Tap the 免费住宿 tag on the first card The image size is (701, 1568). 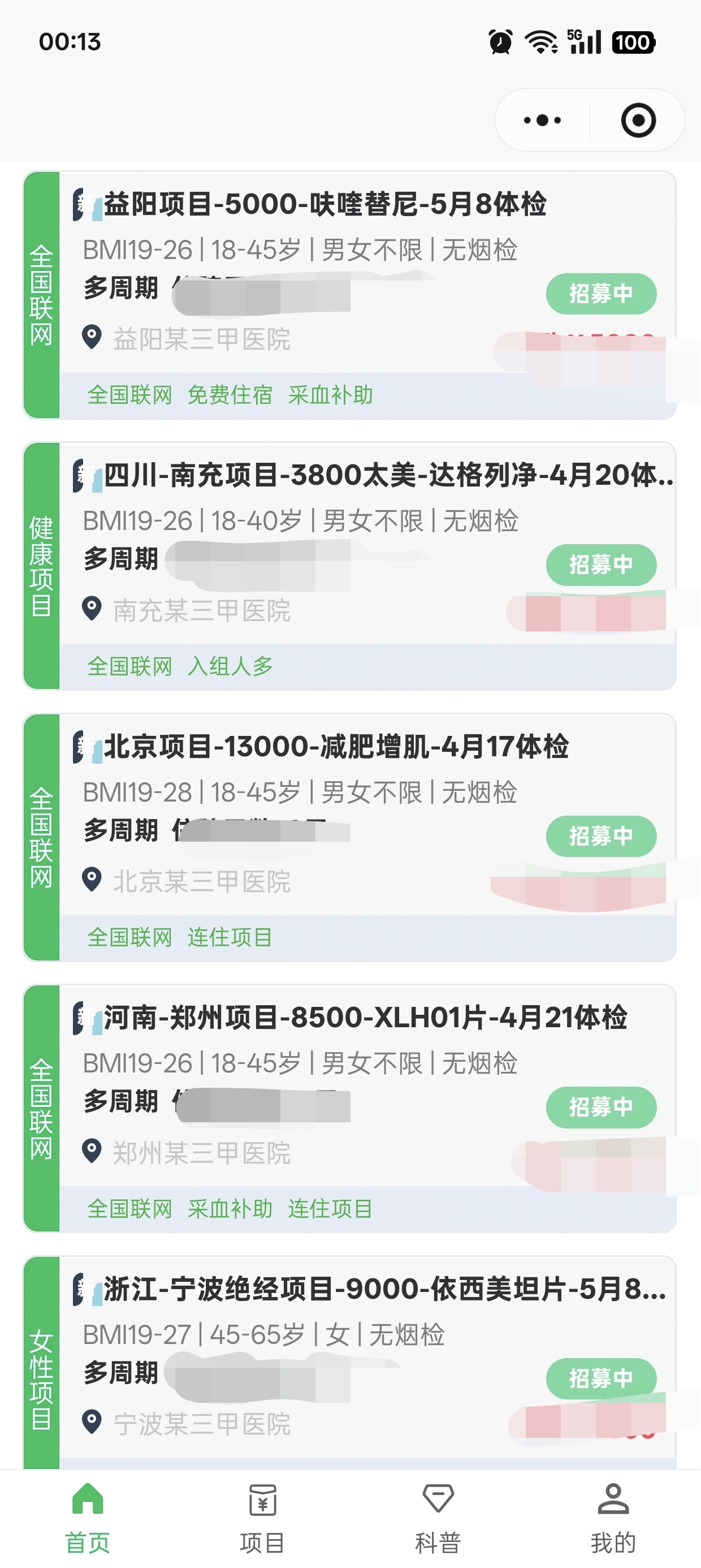pyautogui.click(x=230, y=394)
